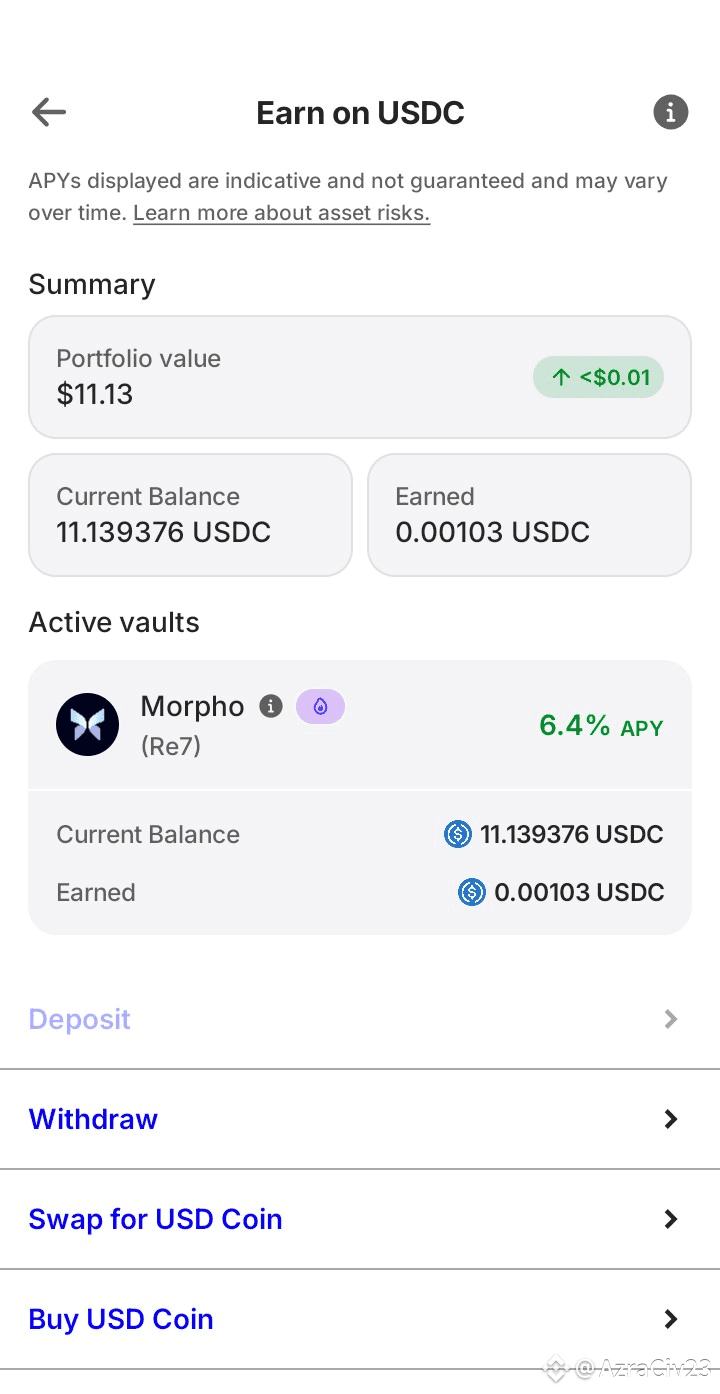This screenshot has height=1394, width=720.
Task: Open Buy USD Coin
Action: [x=360, y=1319]
